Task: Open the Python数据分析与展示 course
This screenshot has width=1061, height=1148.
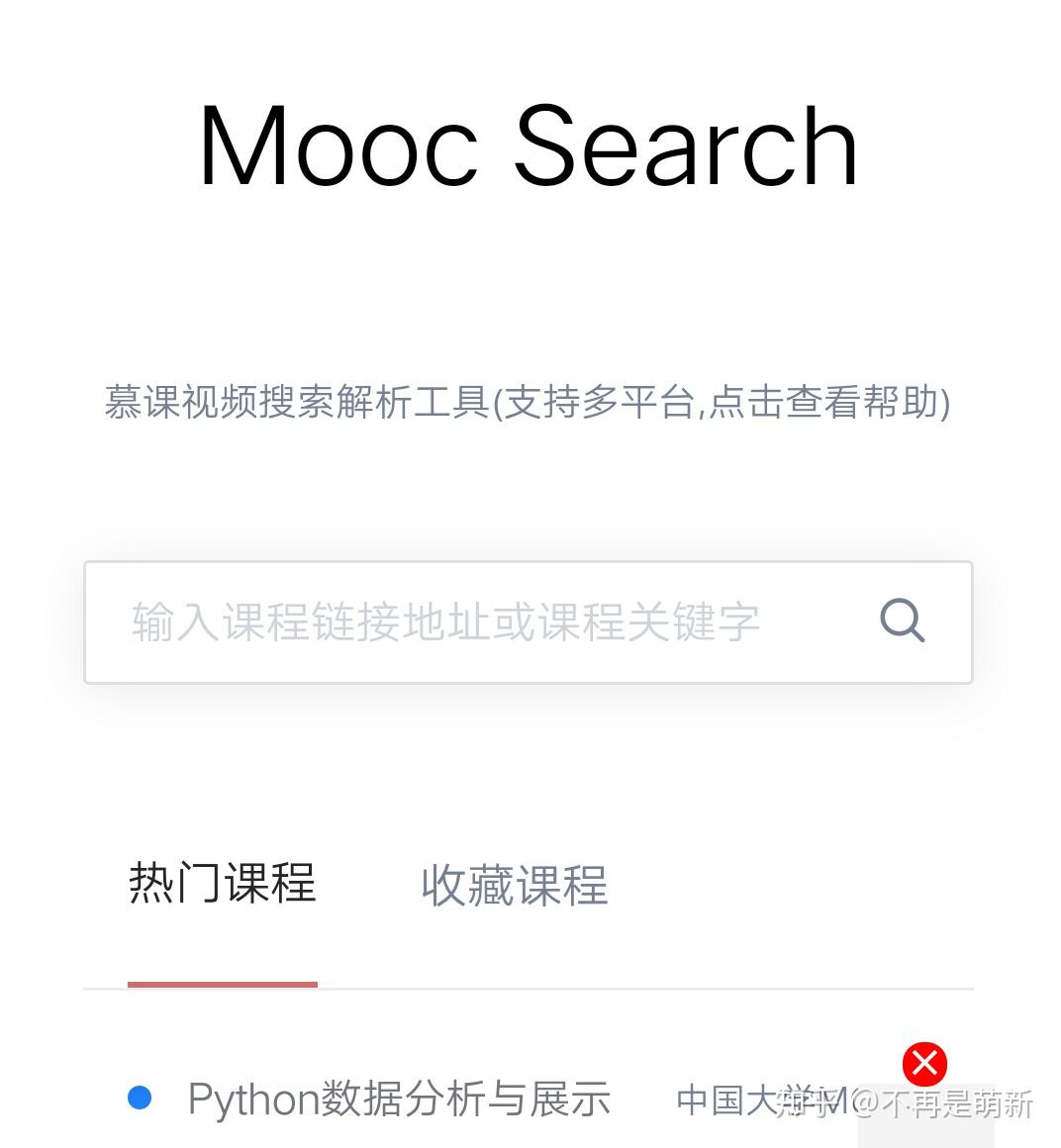Action: pos(398,1099)
